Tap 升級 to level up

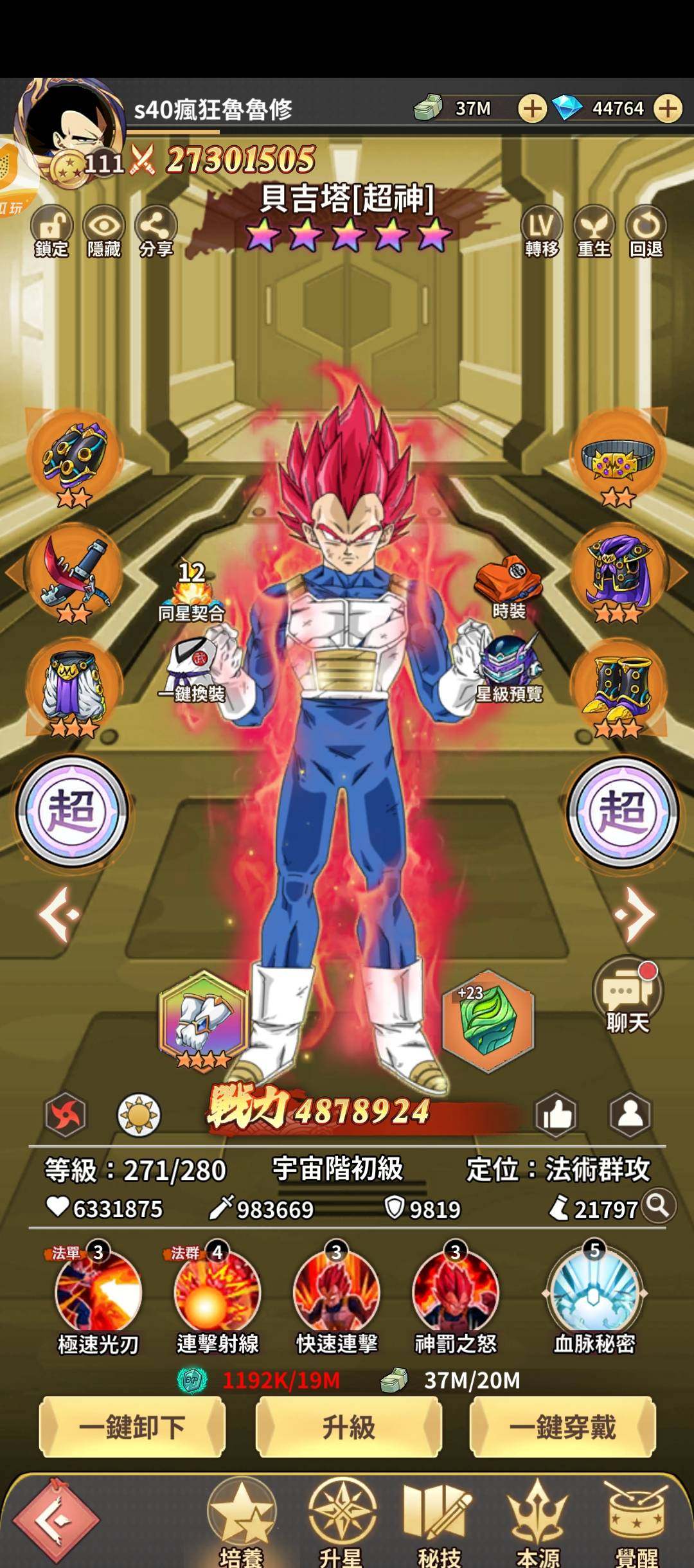click(x=348, y=1427)
